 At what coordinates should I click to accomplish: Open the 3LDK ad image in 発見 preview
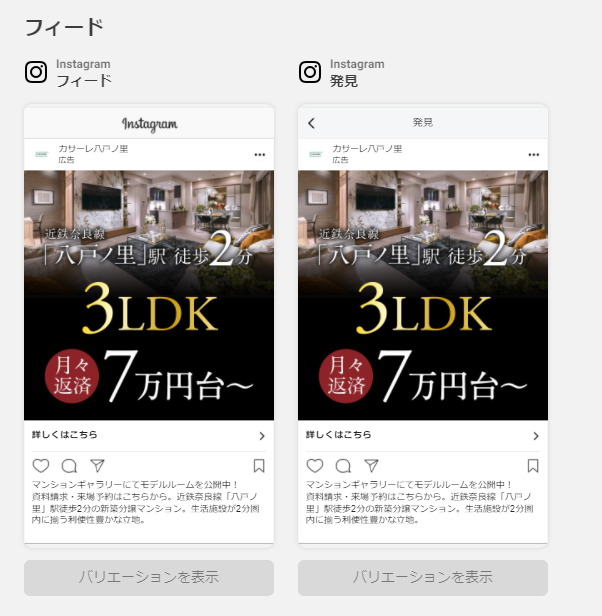coord(422,295)
